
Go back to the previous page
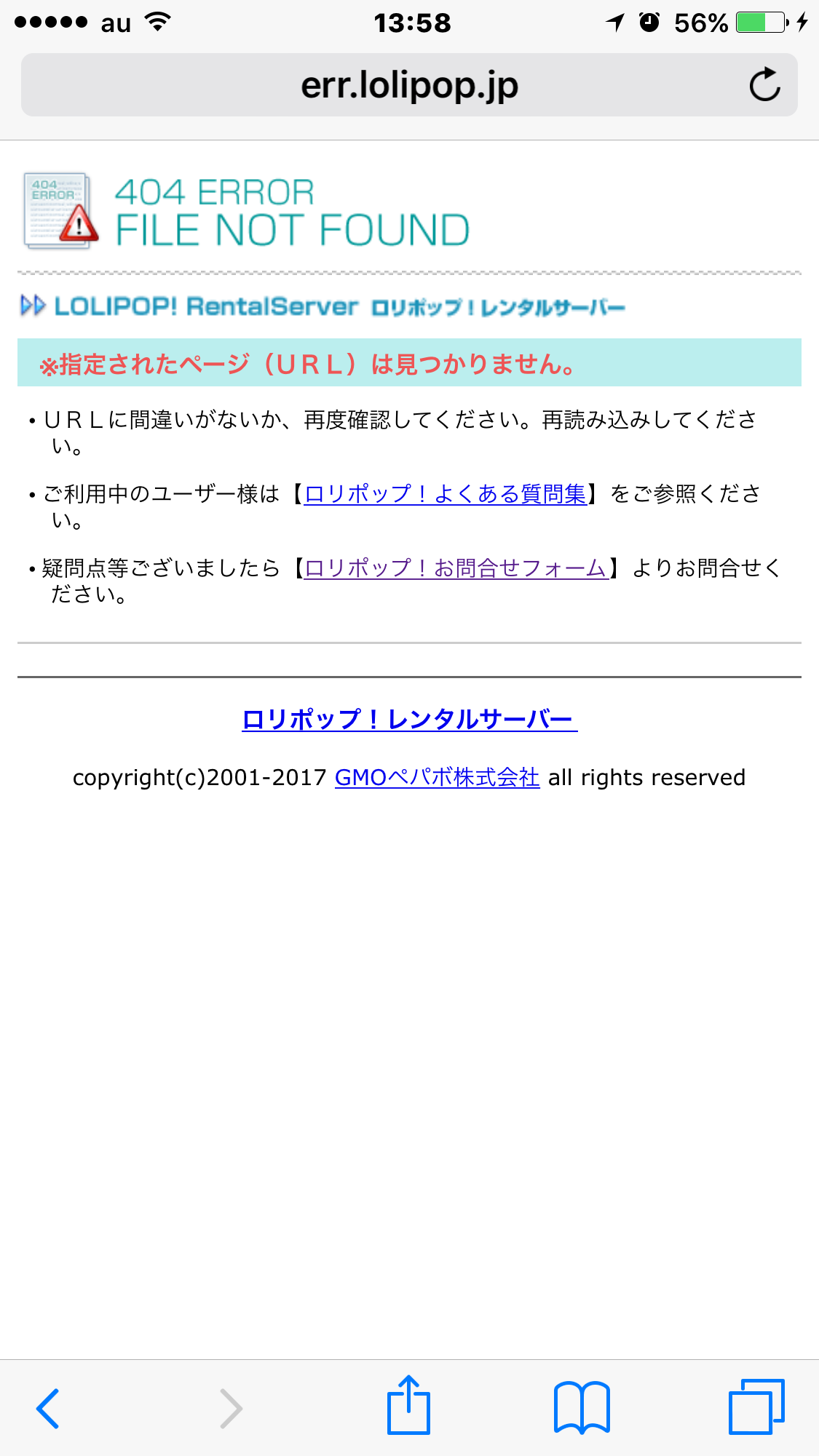point(48,1409)
